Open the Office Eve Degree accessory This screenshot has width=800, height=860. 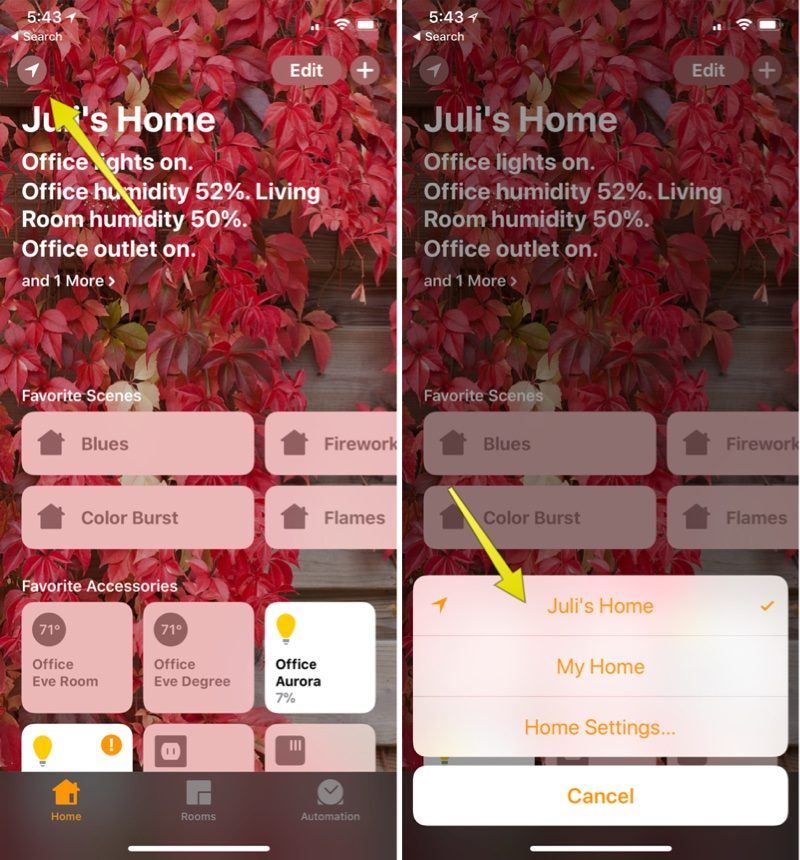click(x=198, y=657)
